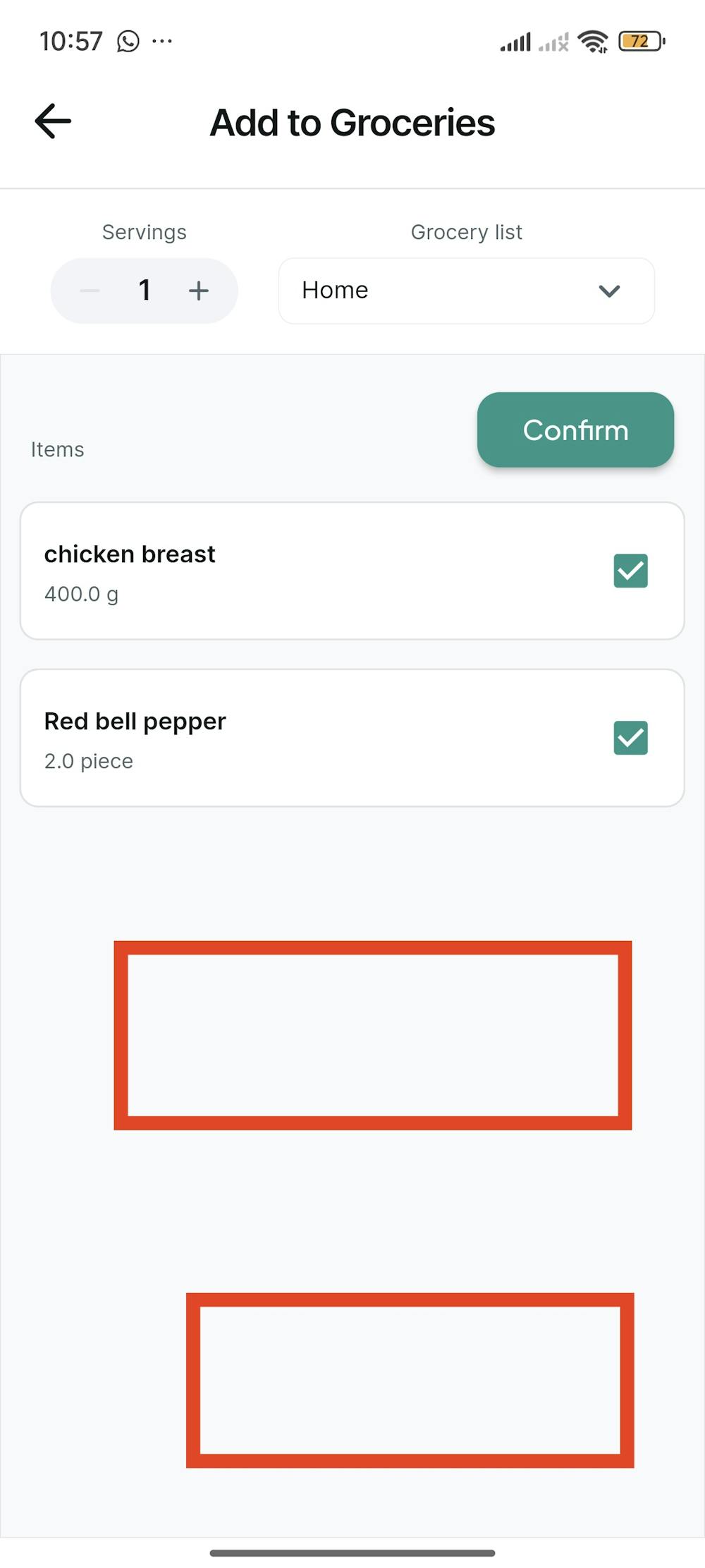This screenshot has height=1568, width=705.
Task: Confirm adding items to groceries
Action: coord(575,430)
